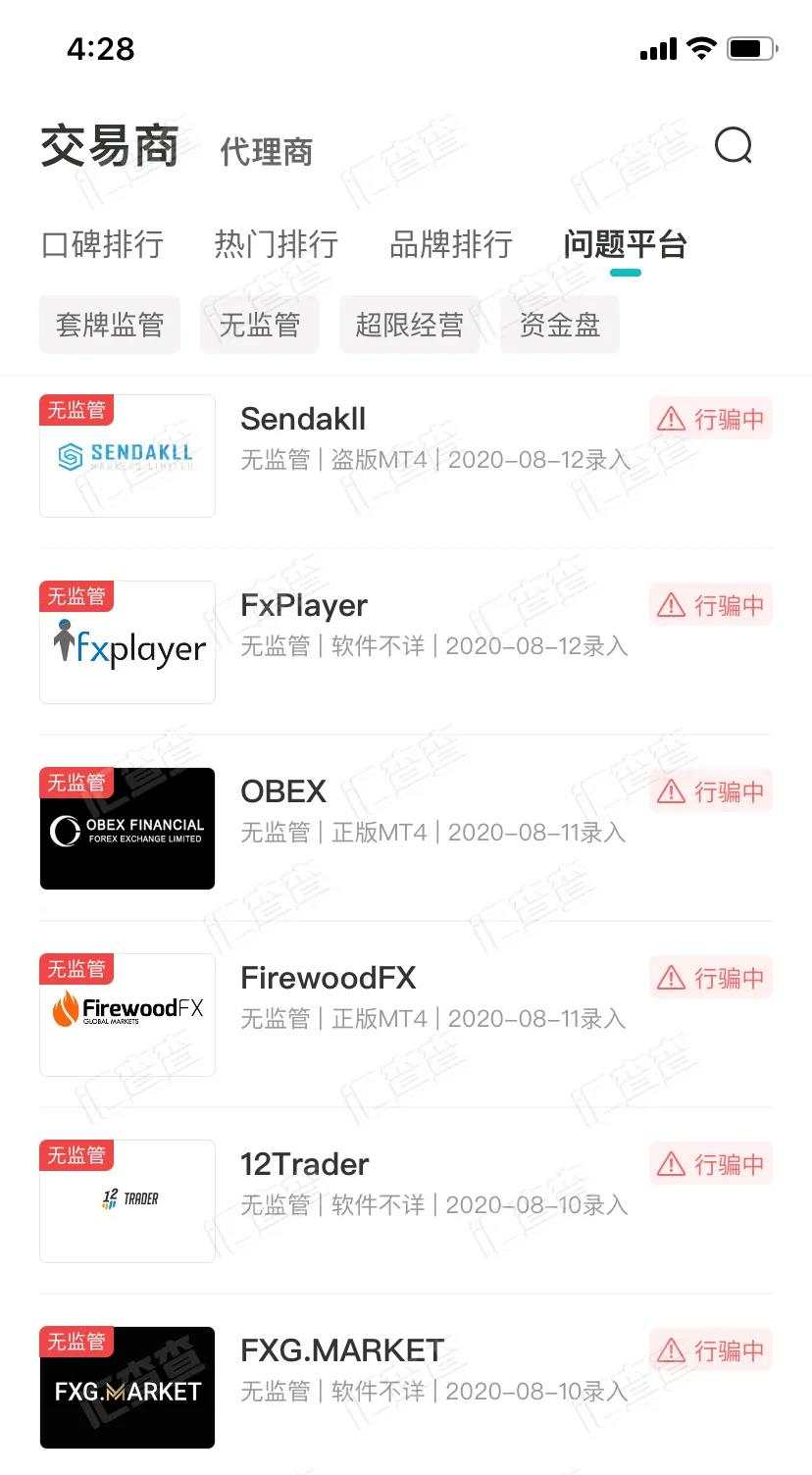Viewport: 812px width, 1475px height.
Task: Open the OBEX broker entry
Action: (405, 828)
